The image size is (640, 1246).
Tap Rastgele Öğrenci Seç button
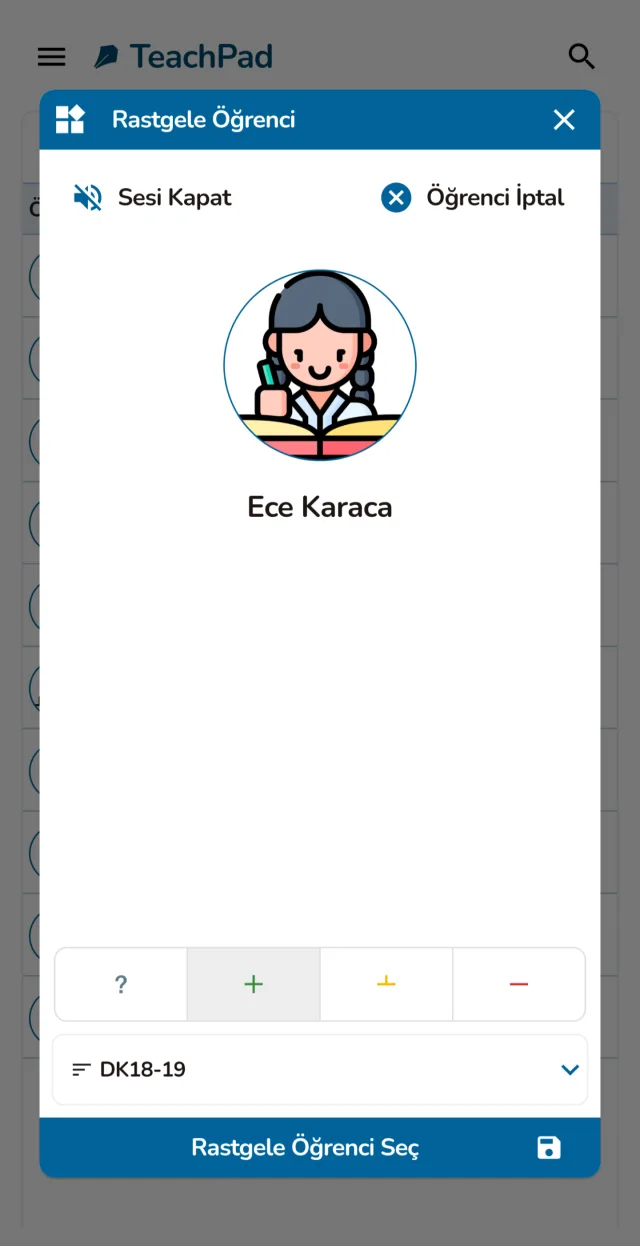[305, 1147]
